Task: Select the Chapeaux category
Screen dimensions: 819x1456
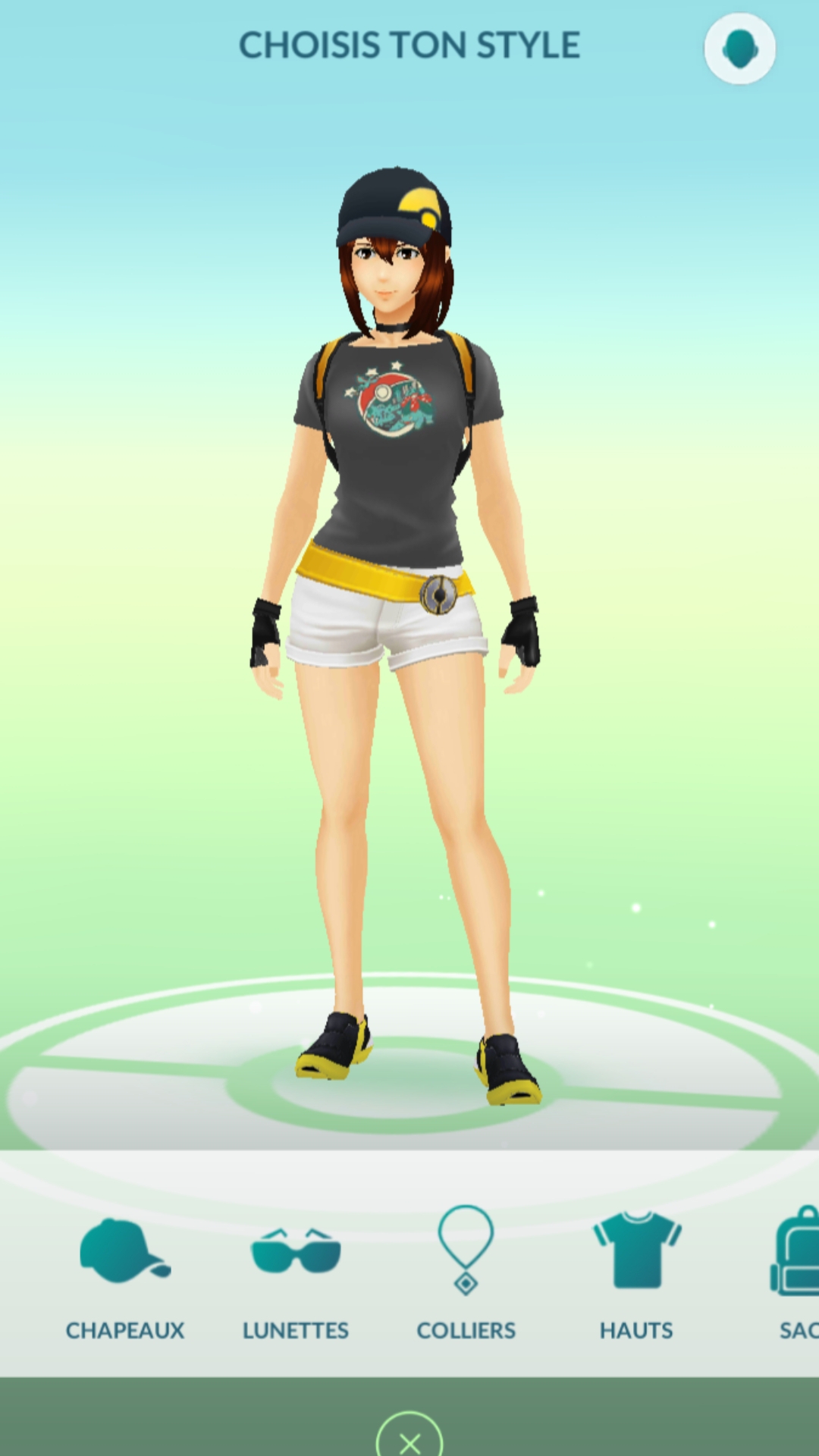Action: pyautogui.click(x=125, y=1279)
